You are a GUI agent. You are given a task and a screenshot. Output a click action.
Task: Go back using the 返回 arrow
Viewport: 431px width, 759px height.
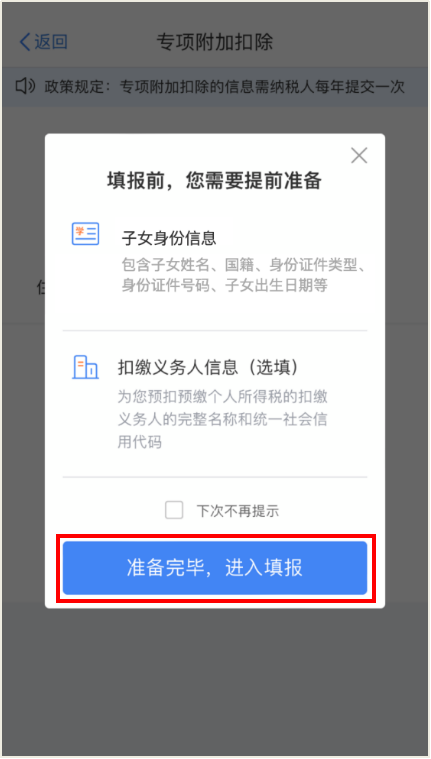pyautogui.click(x=43, y=42)
